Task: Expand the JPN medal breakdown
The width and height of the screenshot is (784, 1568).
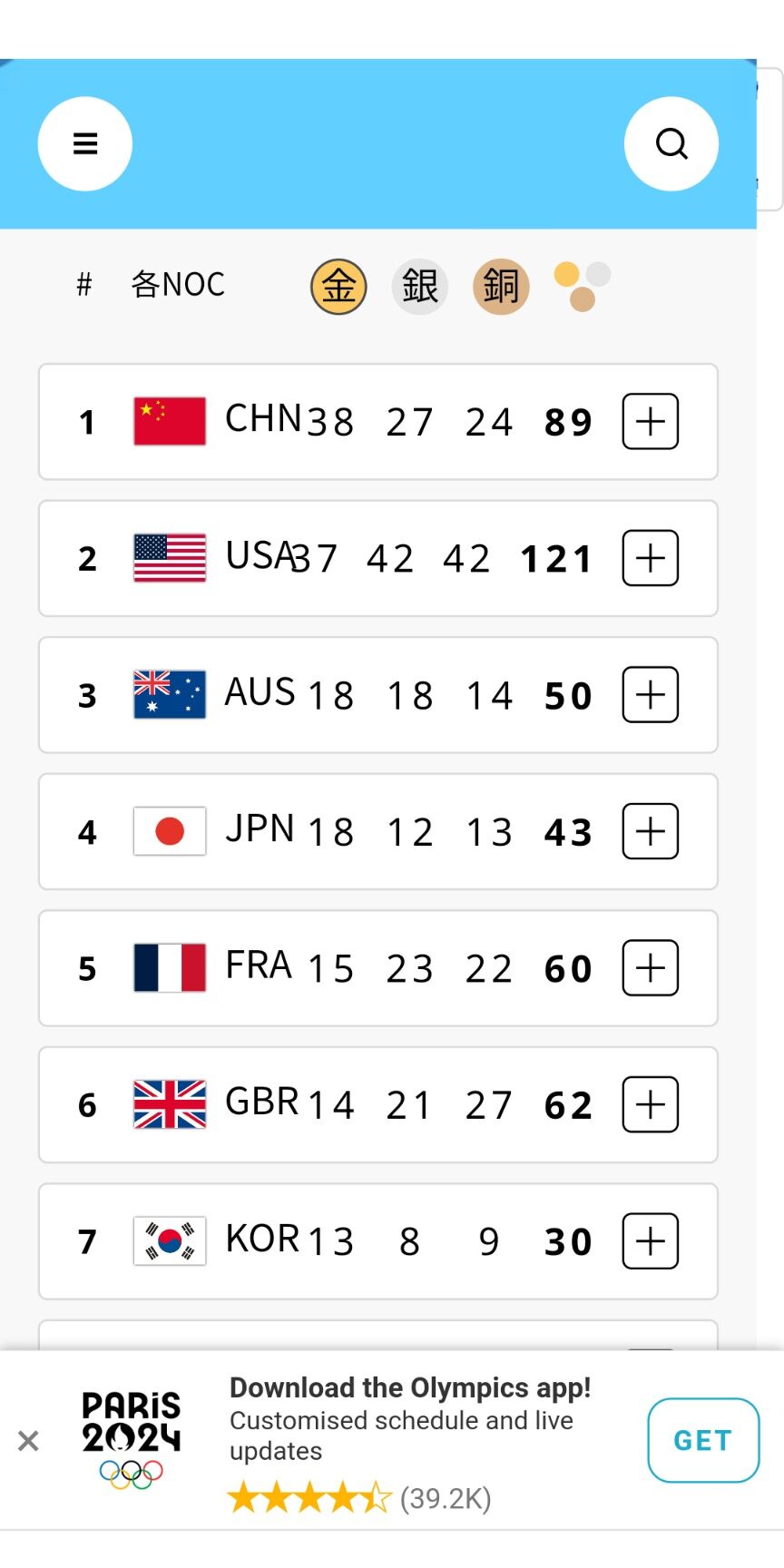Action: tap(650, 831)
